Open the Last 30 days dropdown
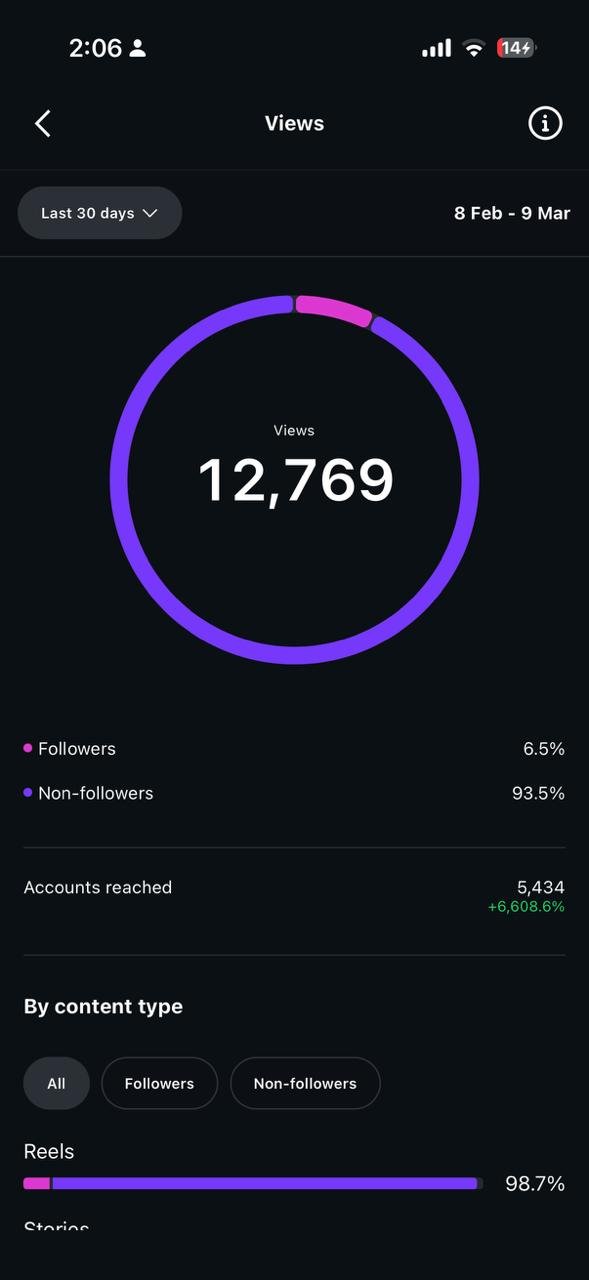Image resolution: width=589 pixels, height=1280 pixels. click(100, 213)
